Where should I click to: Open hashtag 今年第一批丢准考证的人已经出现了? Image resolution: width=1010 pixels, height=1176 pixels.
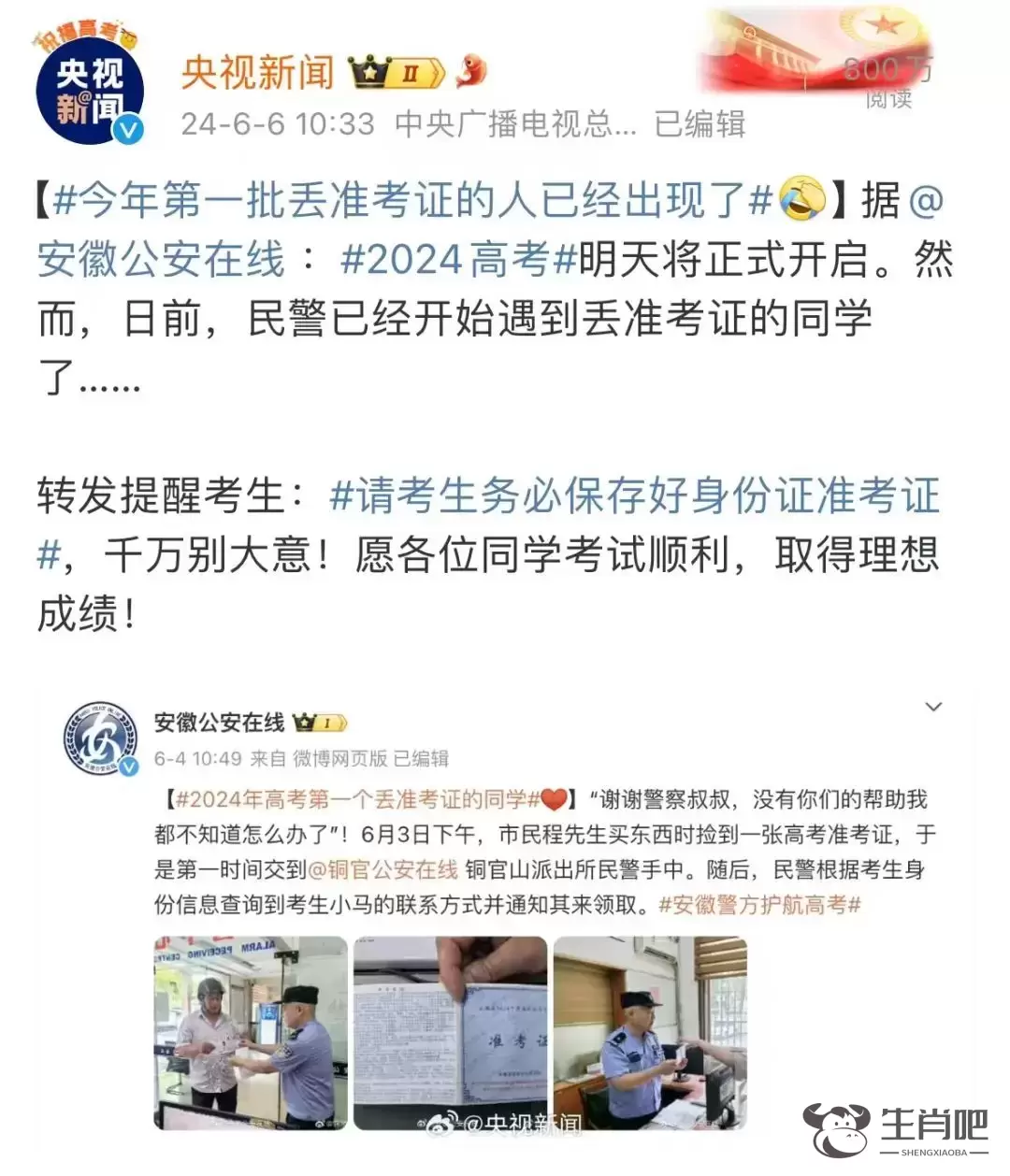coord(411,200)
